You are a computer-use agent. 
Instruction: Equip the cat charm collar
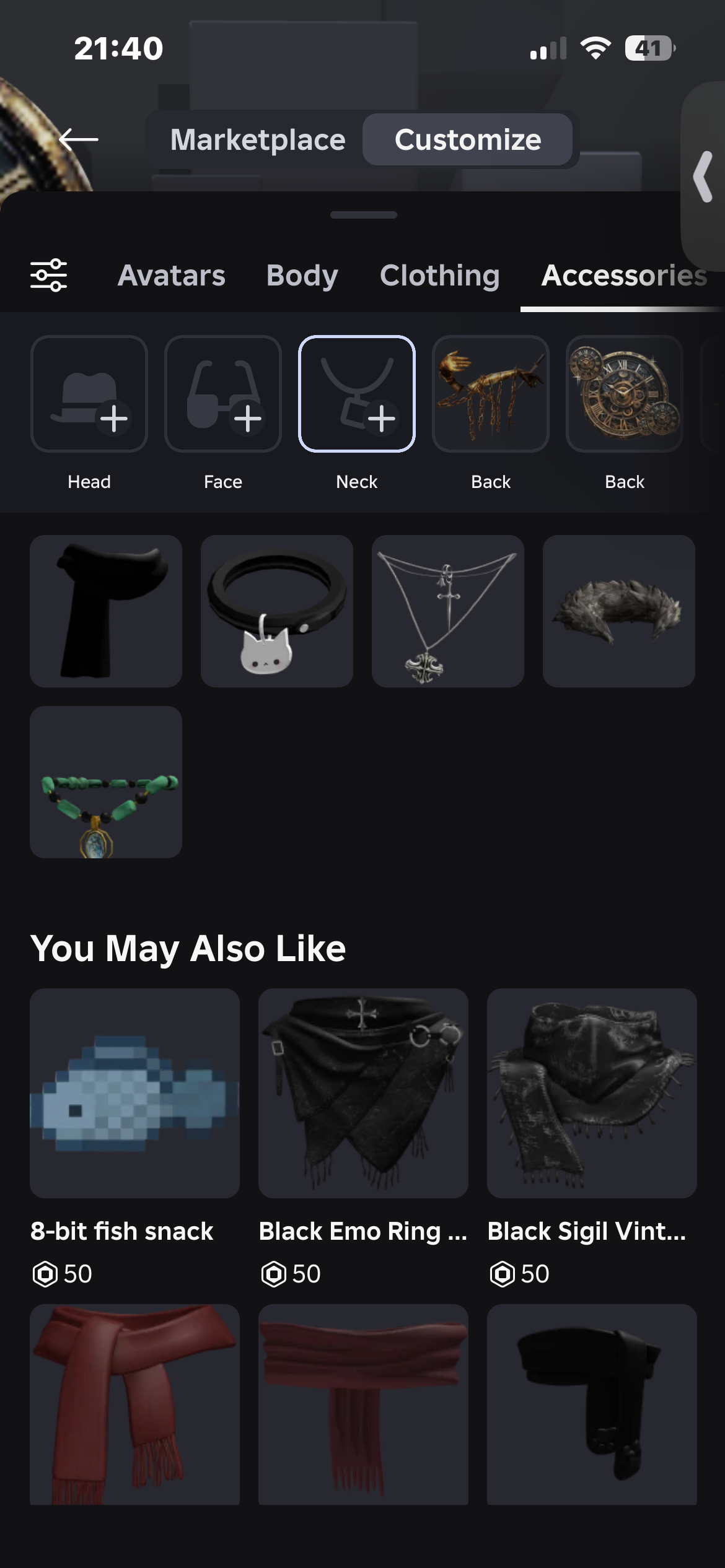point(277,611)
